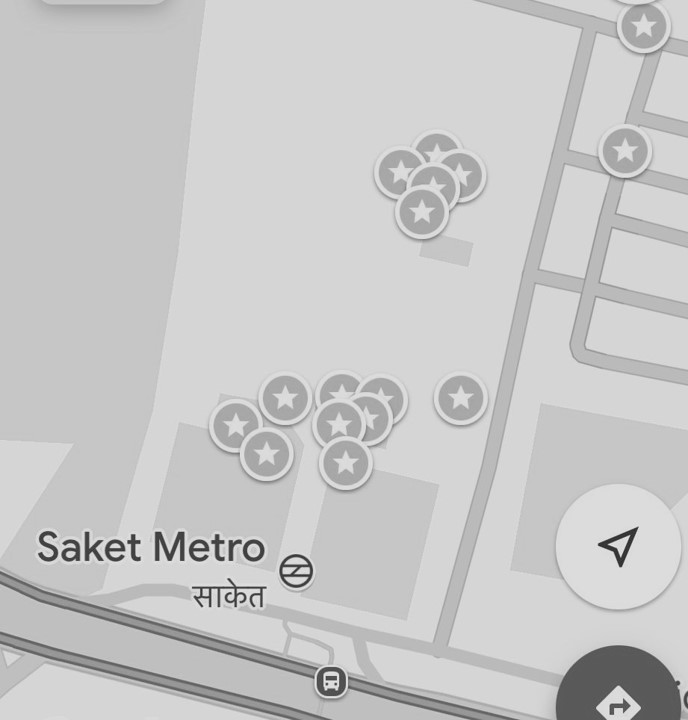Tap the bus stop icon on the road

click(x=331, y=682)
